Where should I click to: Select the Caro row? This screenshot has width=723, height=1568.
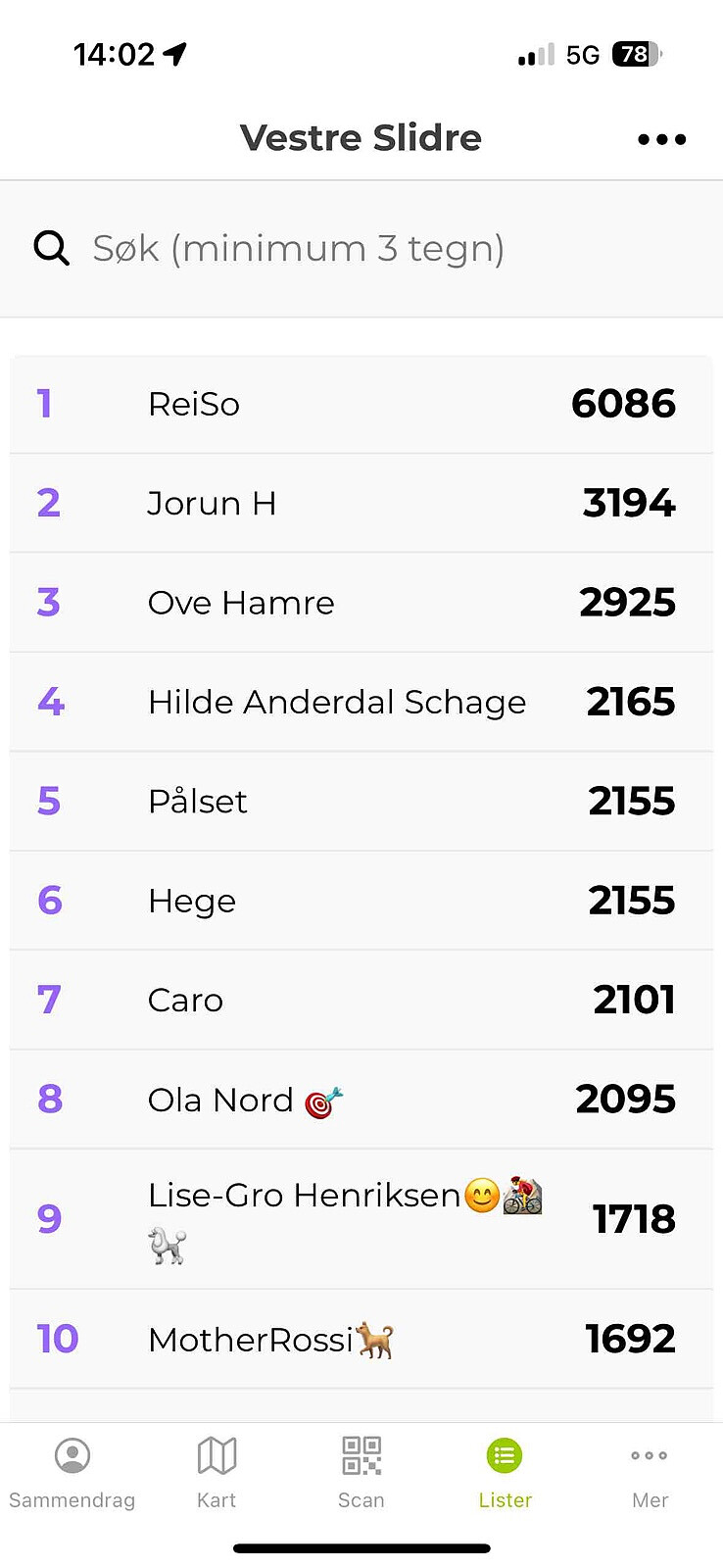click(361, 1000)
